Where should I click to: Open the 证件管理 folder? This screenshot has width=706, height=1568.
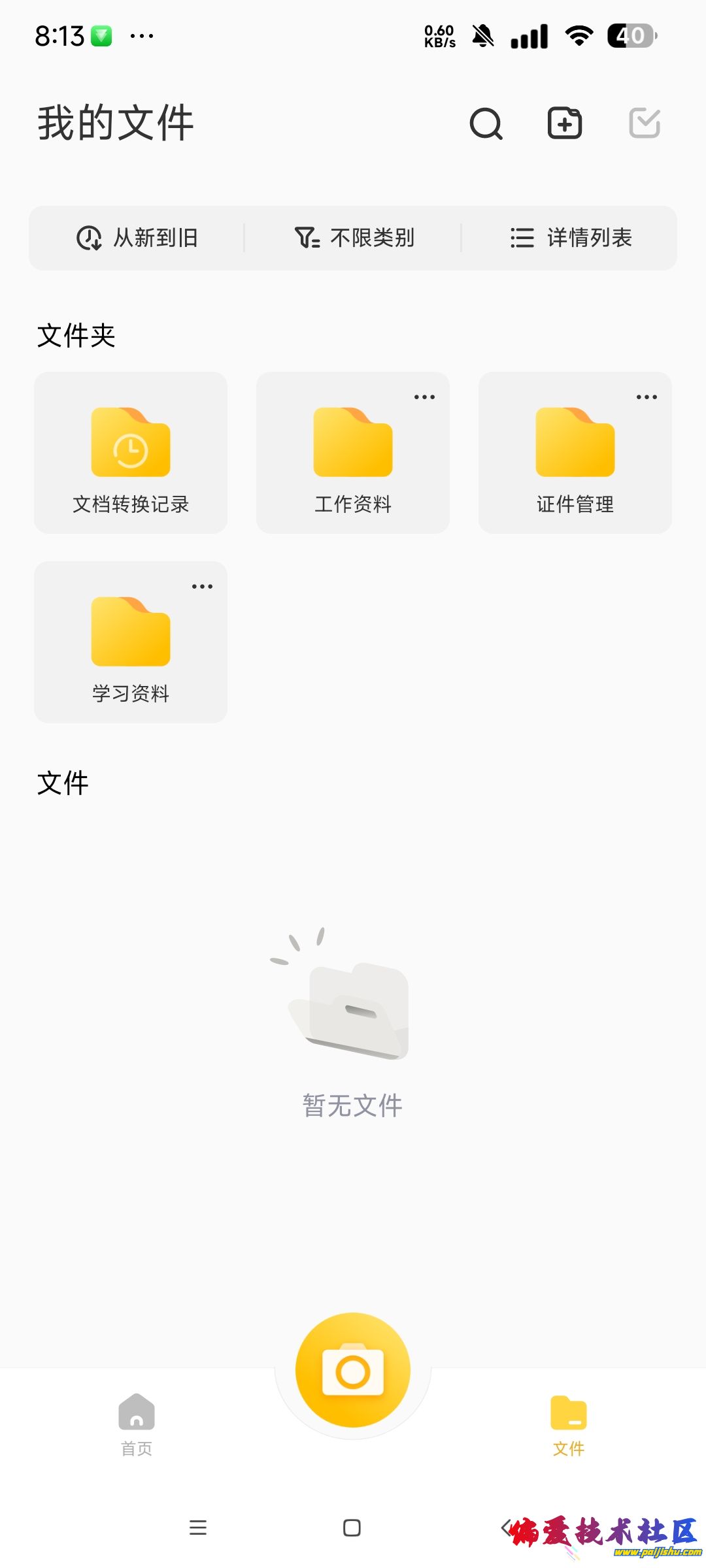(575, 453)
